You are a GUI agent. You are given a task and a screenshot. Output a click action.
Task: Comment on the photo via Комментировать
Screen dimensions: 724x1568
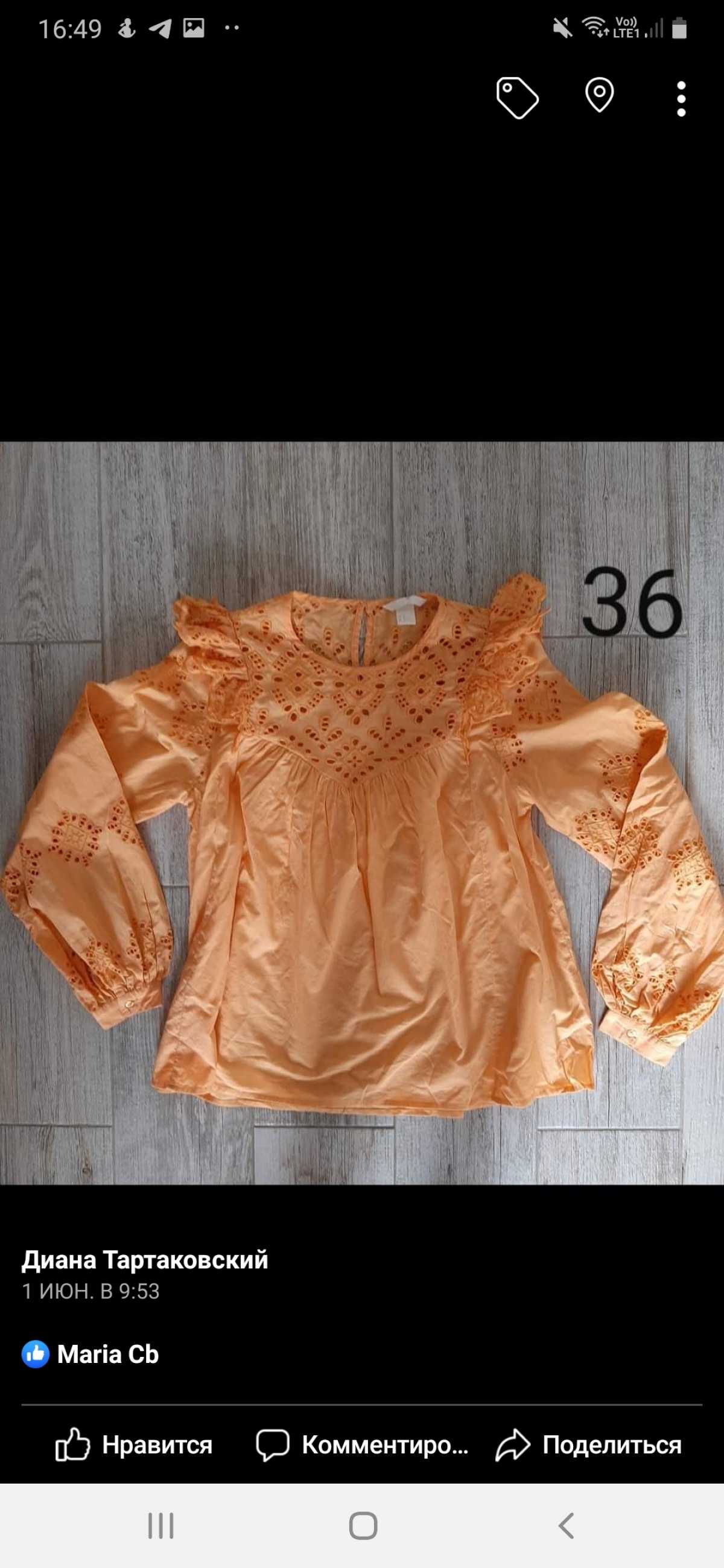tap(363, 1445)
